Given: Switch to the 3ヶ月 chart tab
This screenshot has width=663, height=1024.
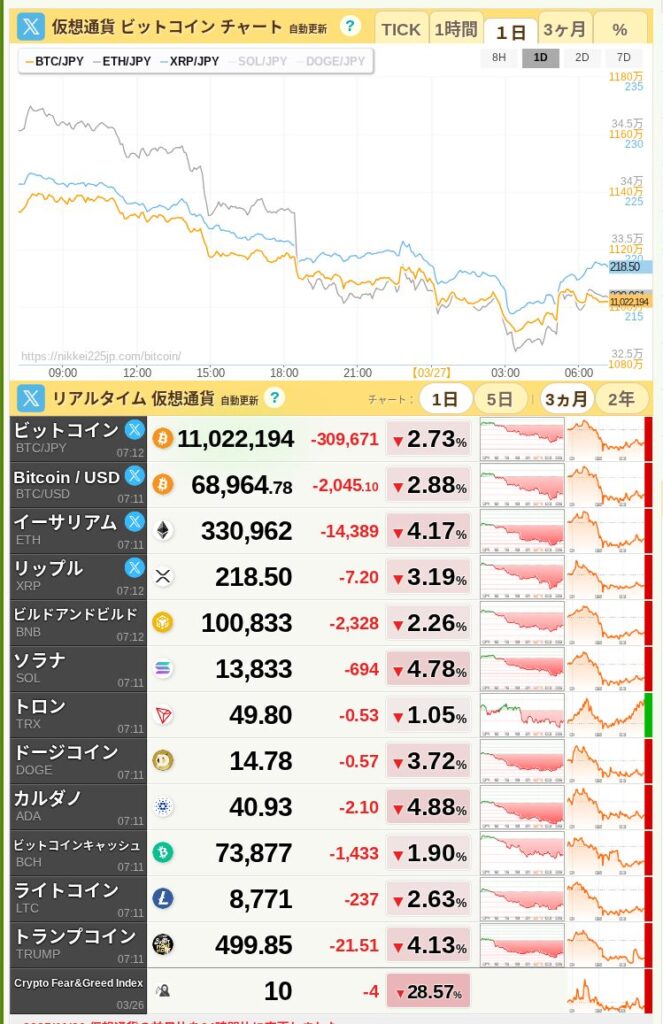Looking at the screenshot, I should point(564,29).
